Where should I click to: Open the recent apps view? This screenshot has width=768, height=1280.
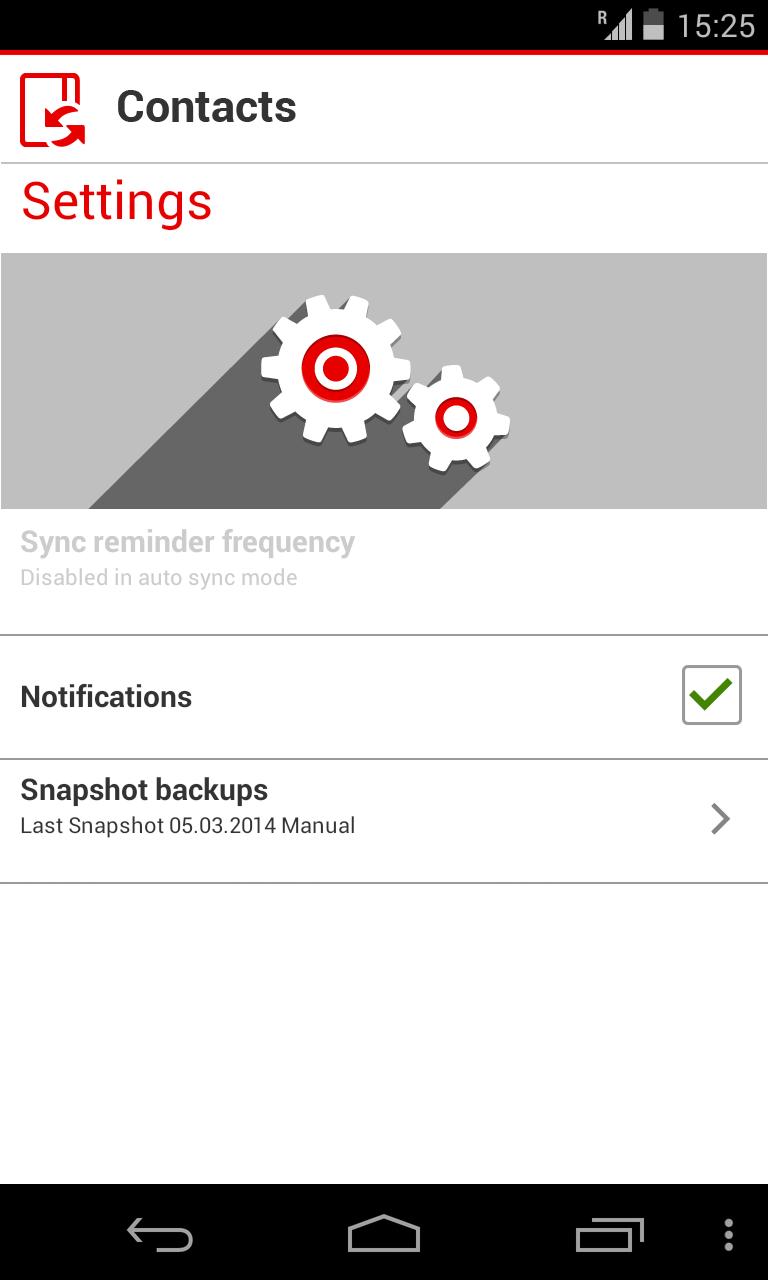pyautogui.click(x=609, y=1235)
